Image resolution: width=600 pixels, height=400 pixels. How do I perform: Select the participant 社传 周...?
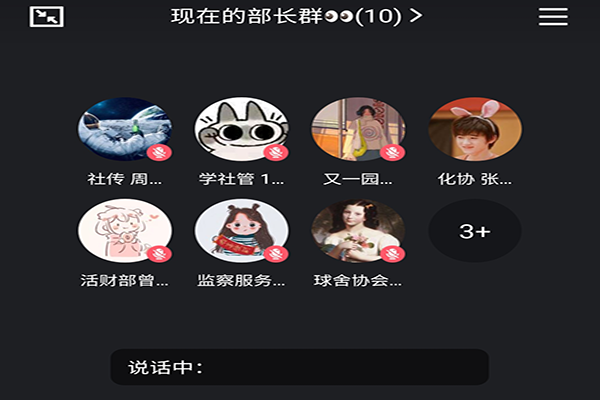point(125,130)
